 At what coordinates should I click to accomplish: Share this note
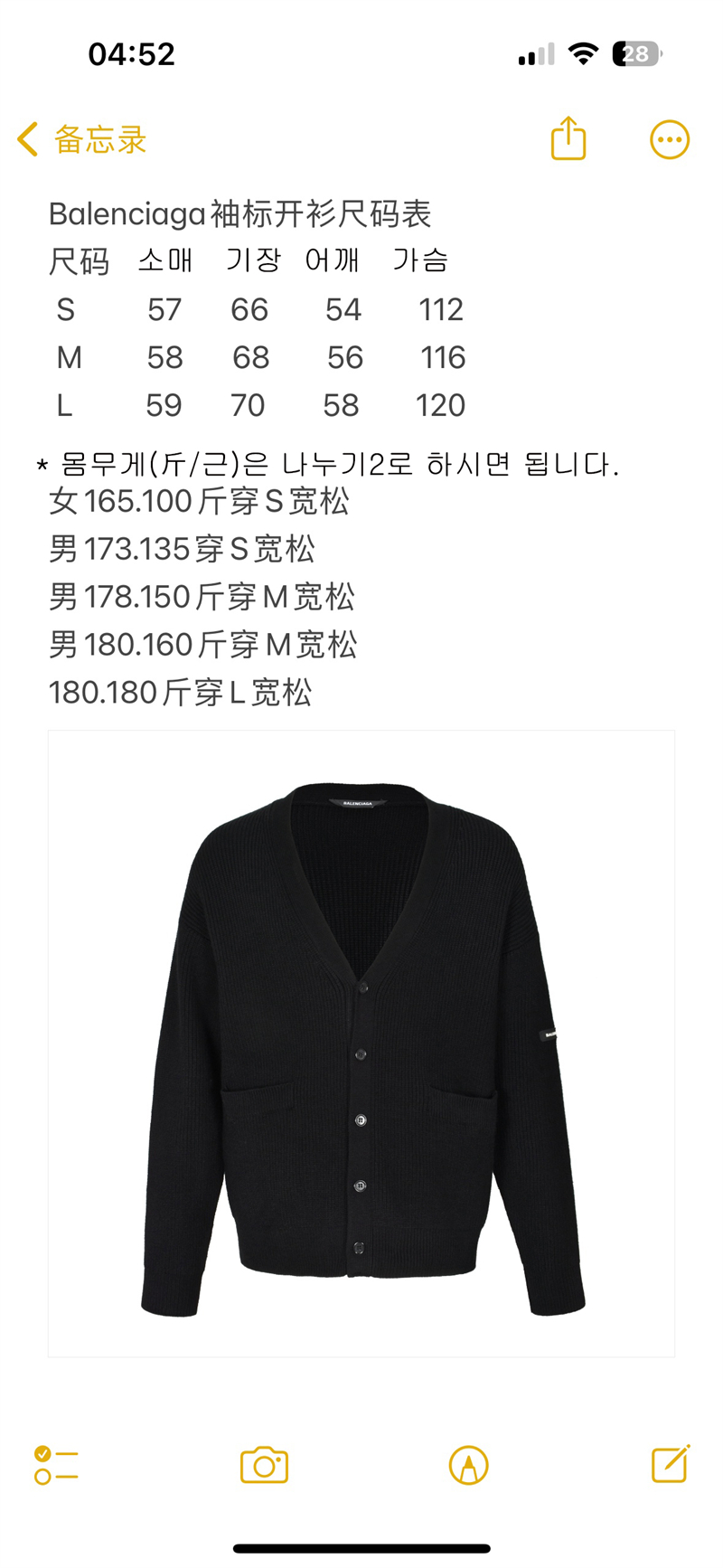pyautogui.click(x=568, y=138)
